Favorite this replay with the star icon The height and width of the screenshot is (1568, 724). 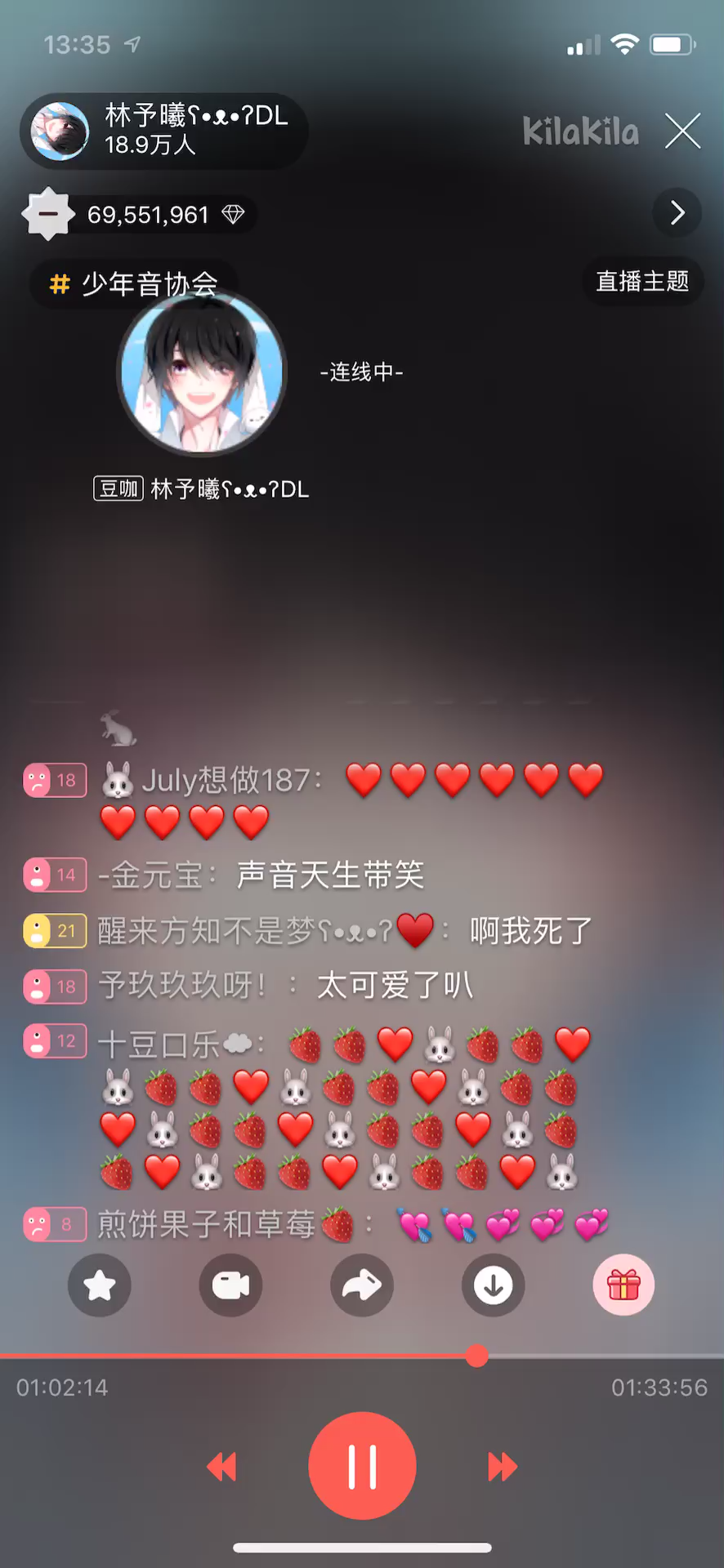(x=100, y=1285)
